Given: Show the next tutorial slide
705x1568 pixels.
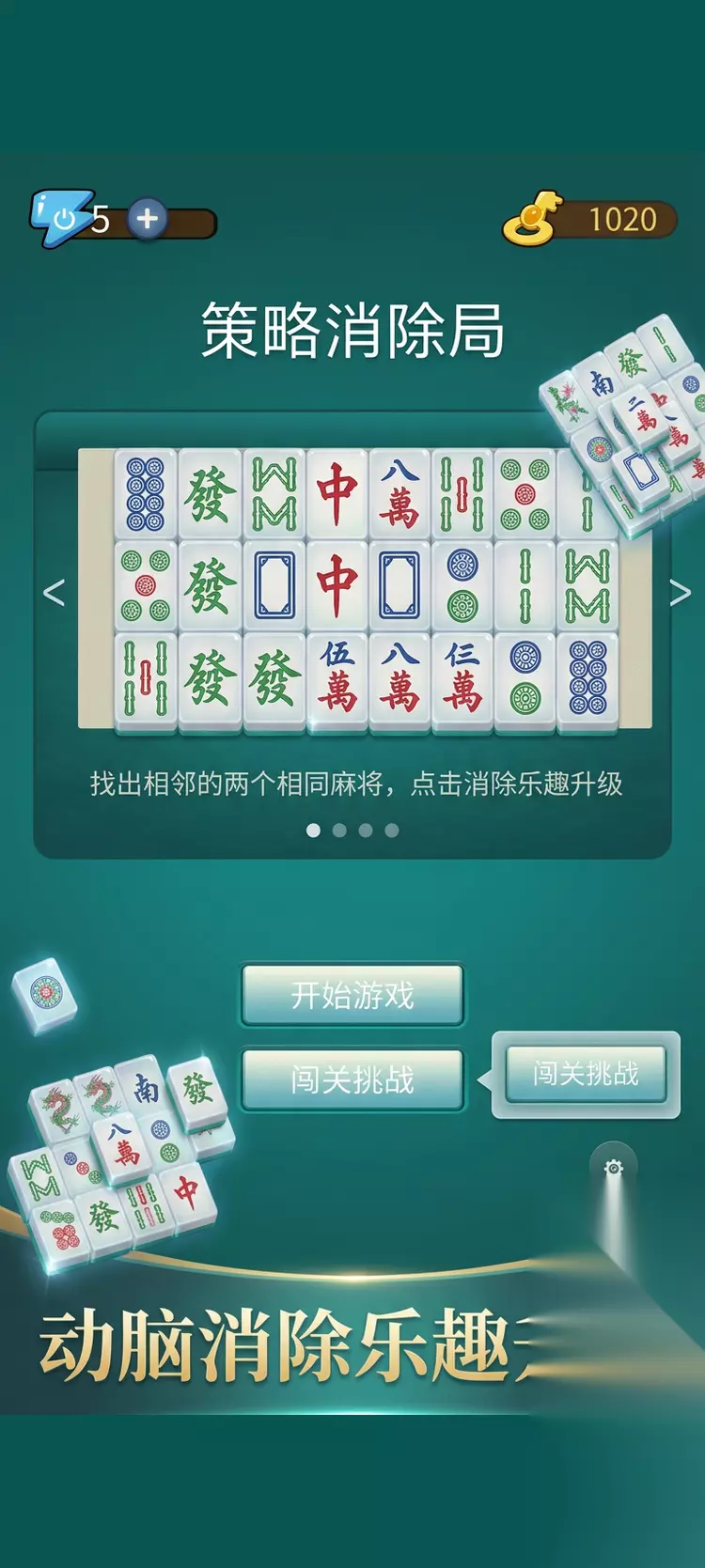Looking at the screenshot, I should pyautogui.click(x=680, y=592).
